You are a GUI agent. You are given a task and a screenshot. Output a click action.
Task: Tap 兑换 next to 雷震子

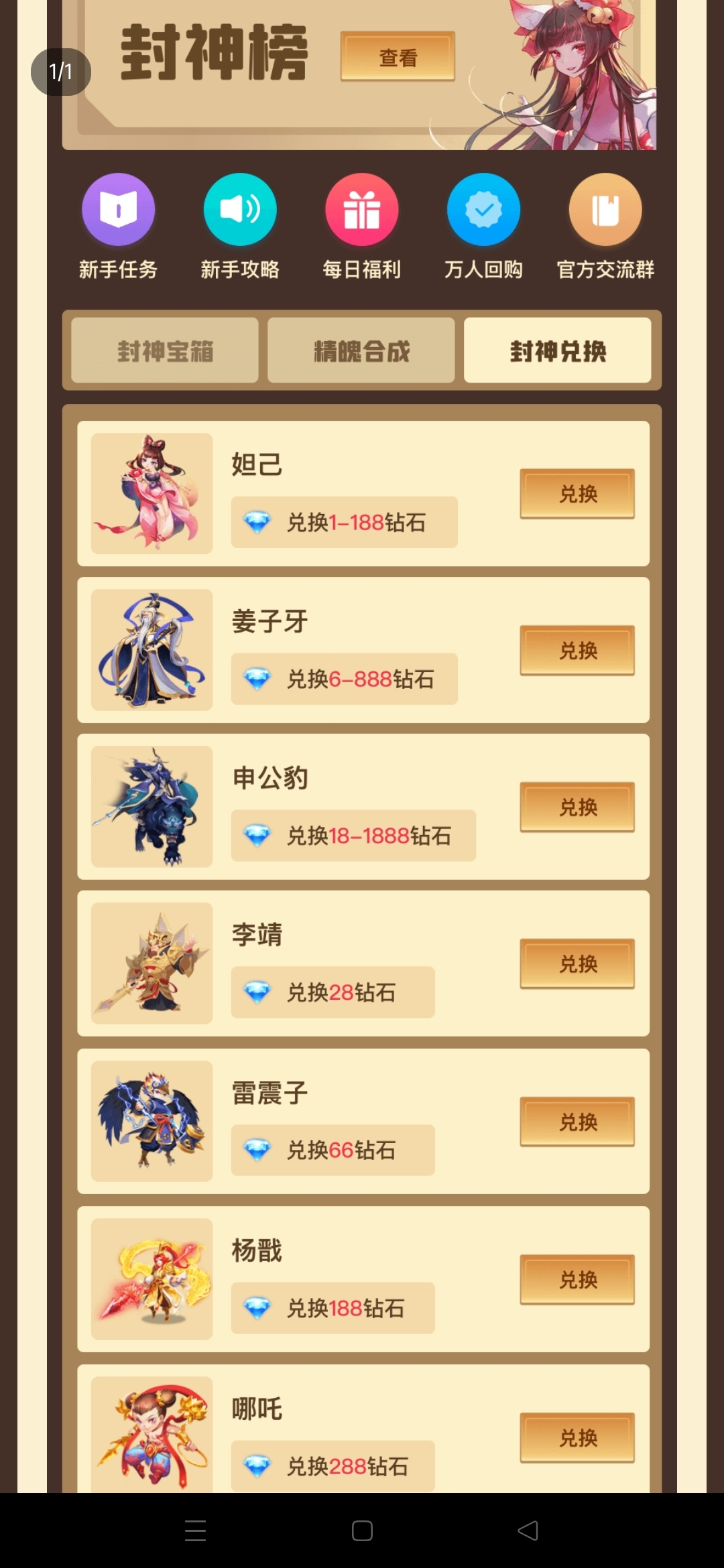coord(577,1122)
